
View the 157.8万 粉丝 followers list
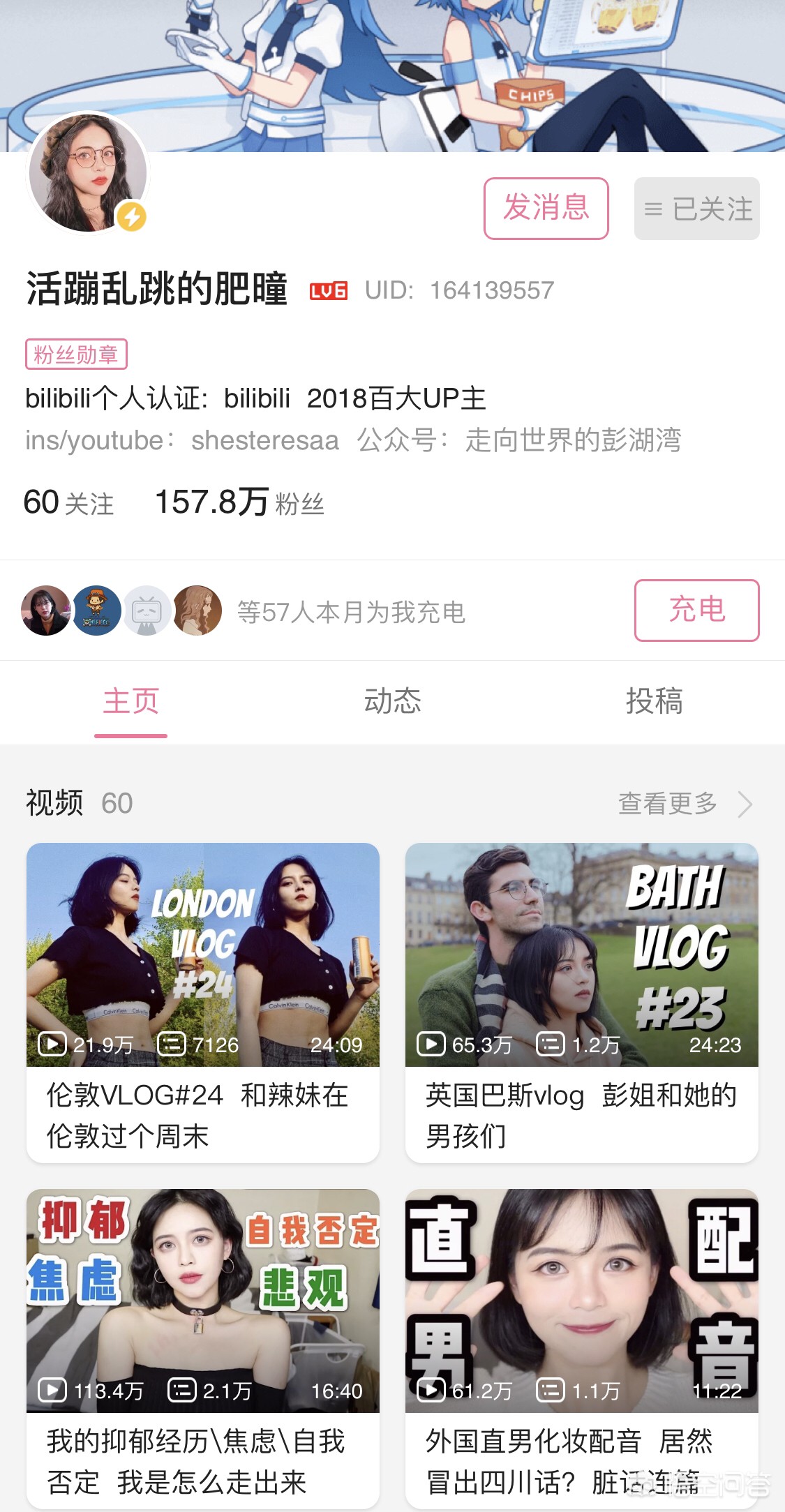[239, 502]
